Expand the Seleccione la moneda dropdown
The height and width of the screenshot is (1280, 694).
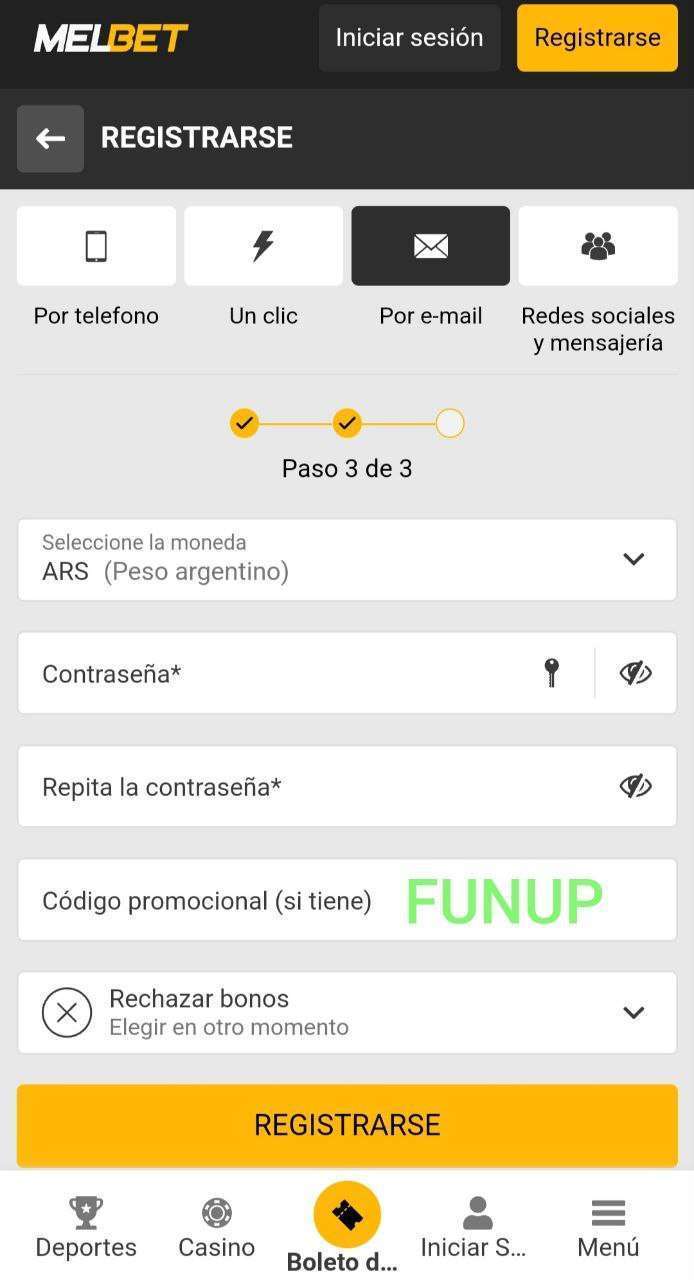[347, 559]
